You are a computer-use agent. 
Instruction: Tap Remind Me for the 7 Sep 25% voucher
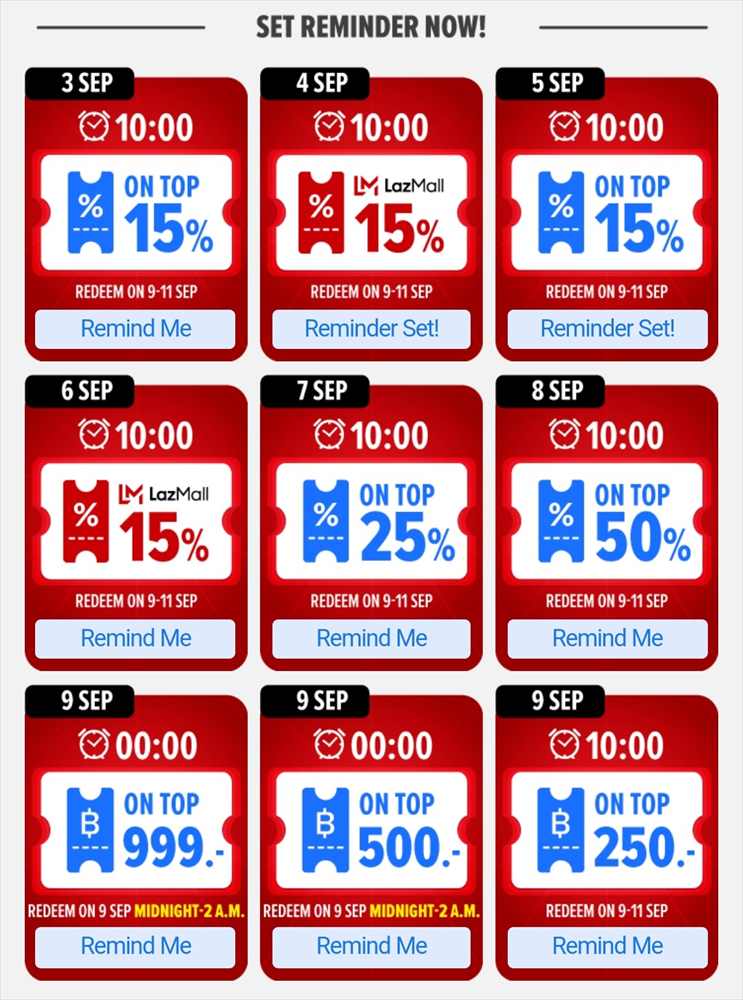(371, 638)
